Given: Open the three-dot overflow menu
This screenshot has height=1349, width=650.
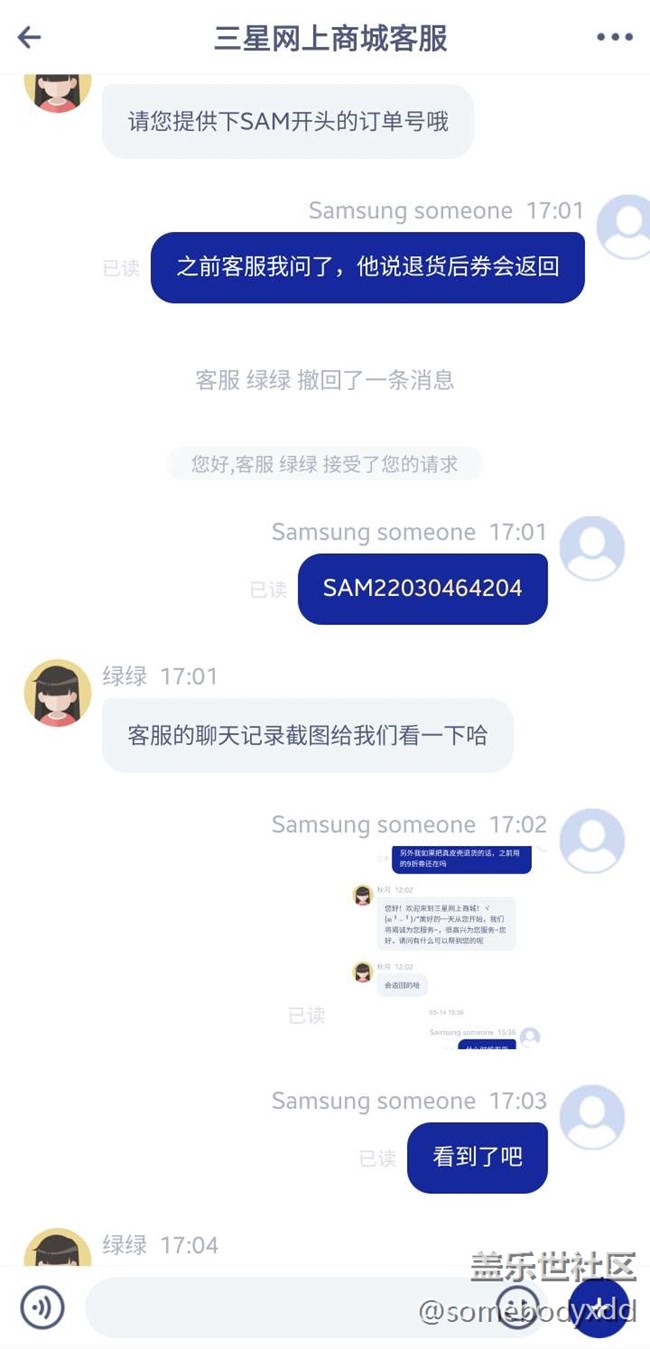Looking at the screenshot, I should coord(614,38).
